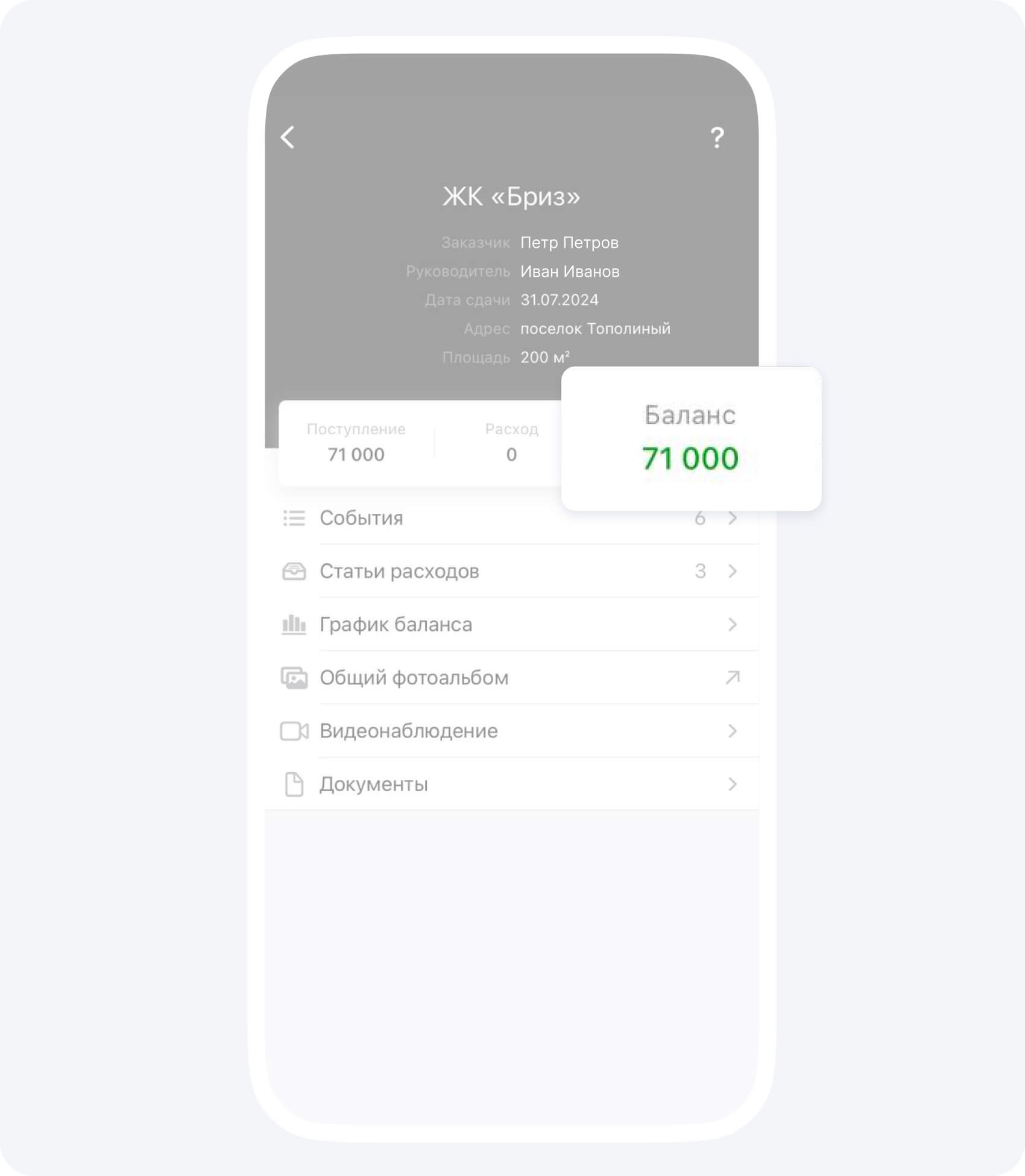
Task: Open the help question mark
Action: 716,138
